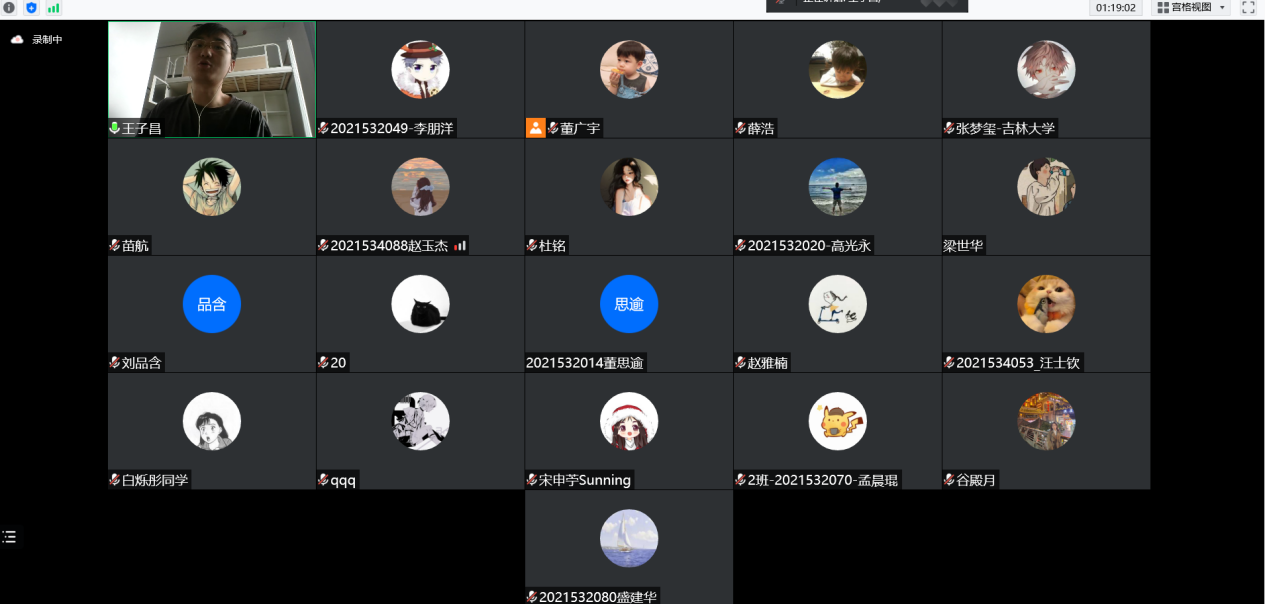Viewport: 1265px width, 604px height.
Task: Select 梁世华's participant tile
Action: coord(1046,196)
